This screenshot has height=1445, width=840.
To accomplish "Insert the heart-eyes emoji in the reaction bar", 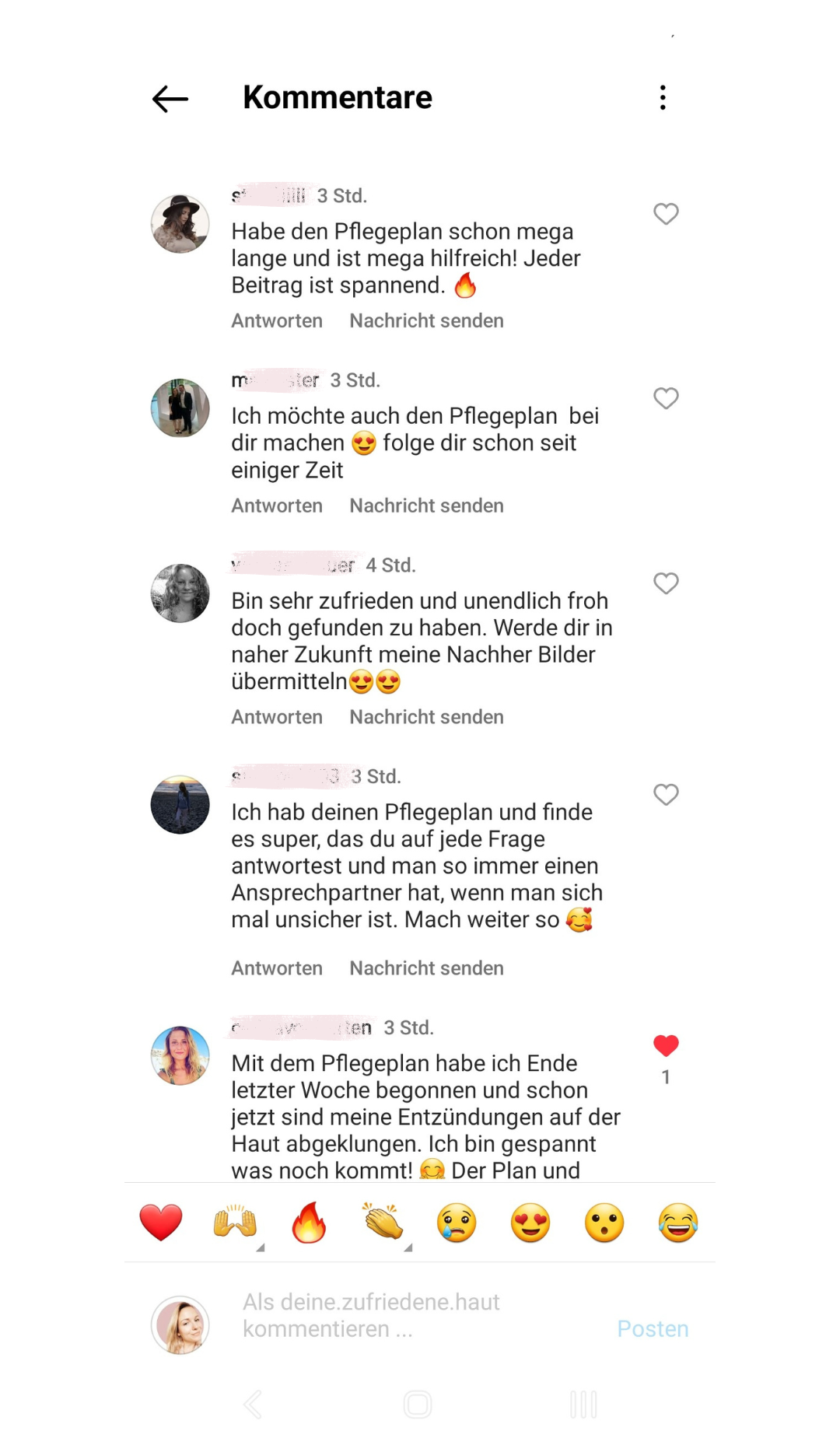I will point(530,1223).
